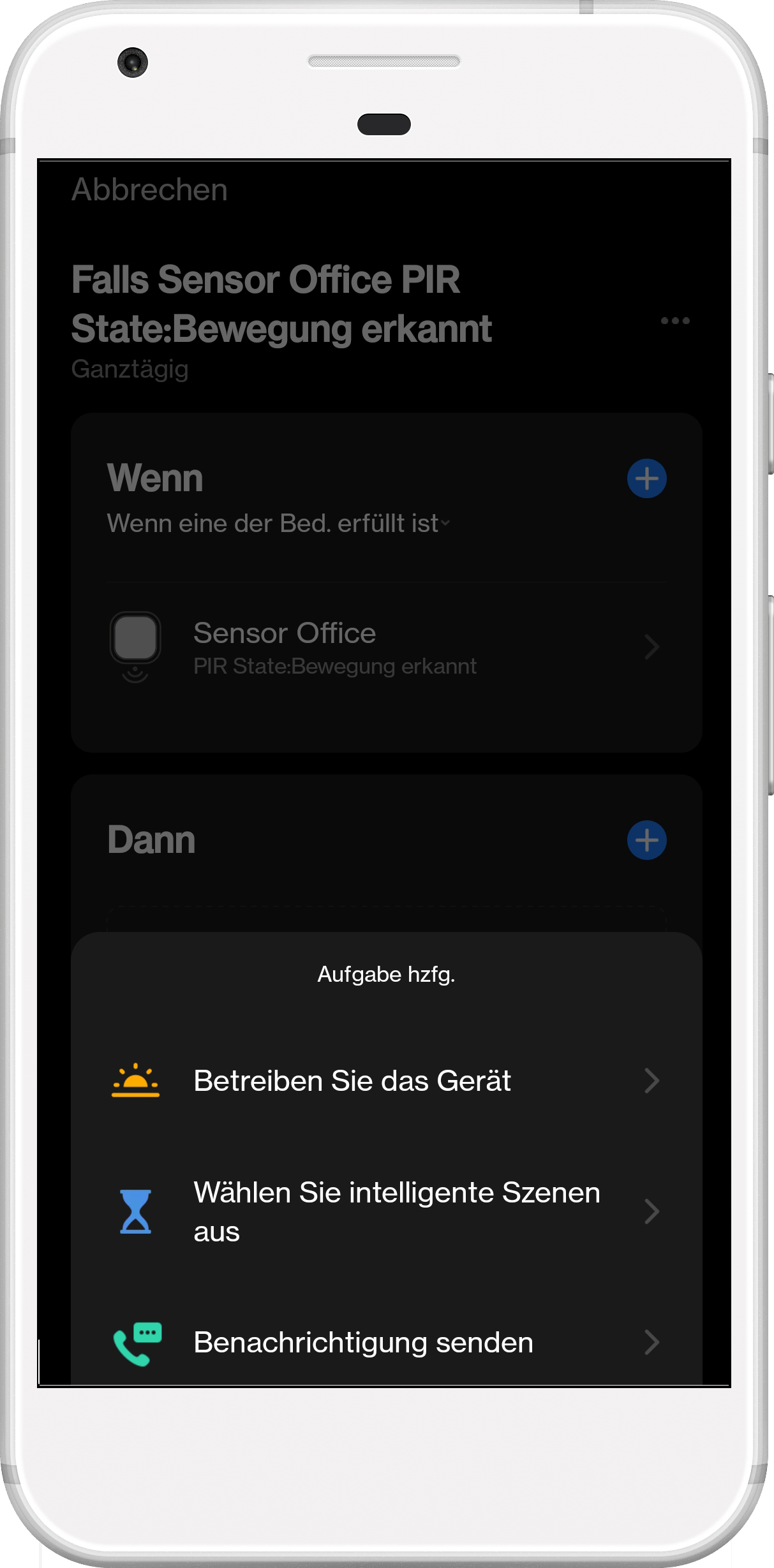Expand the Sensor Office condition via its chevron
The width and height of the screenshot is (774, 1568).
651,646
